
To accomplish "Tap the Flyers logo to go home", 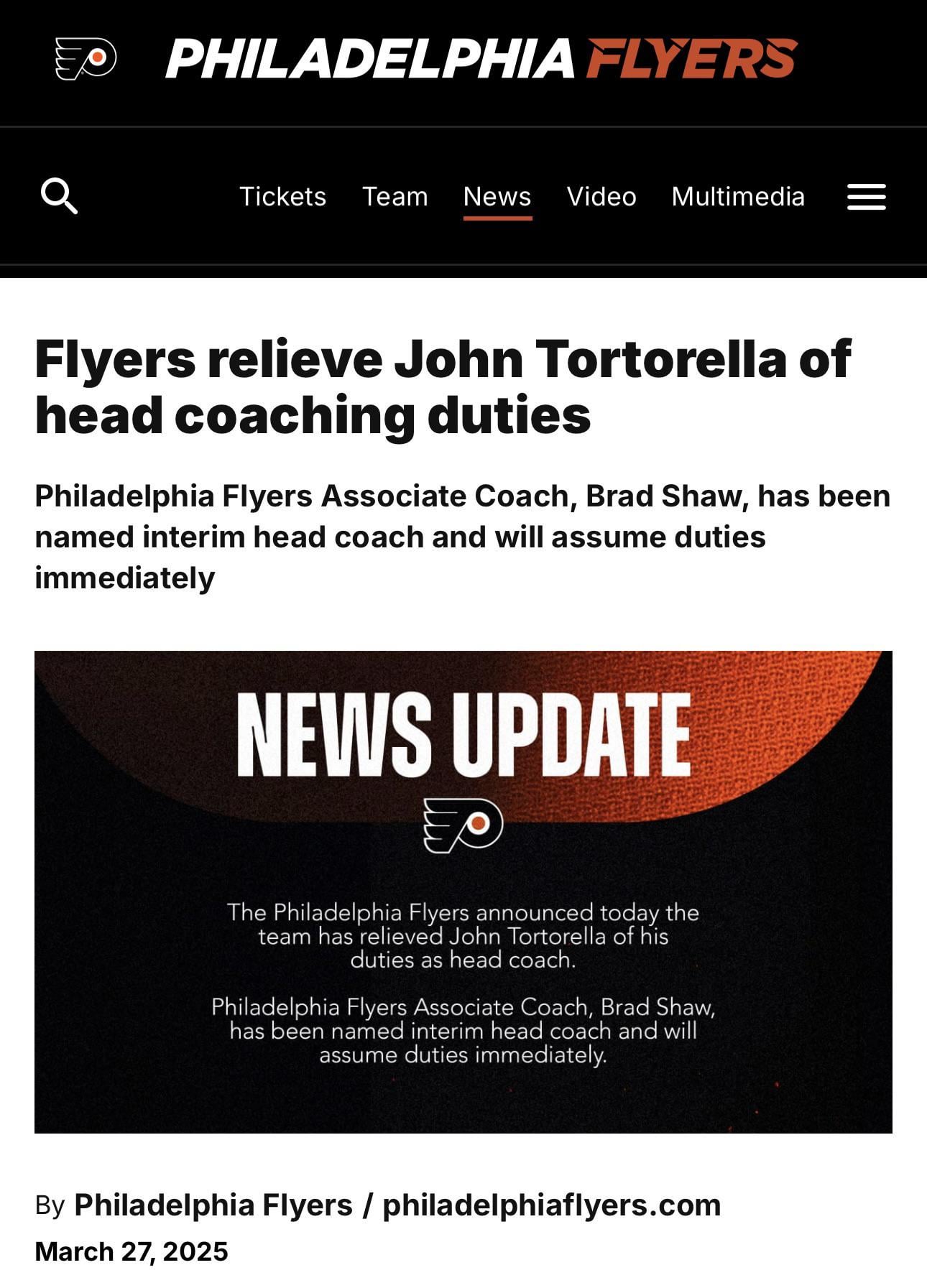I will point(86,59).
